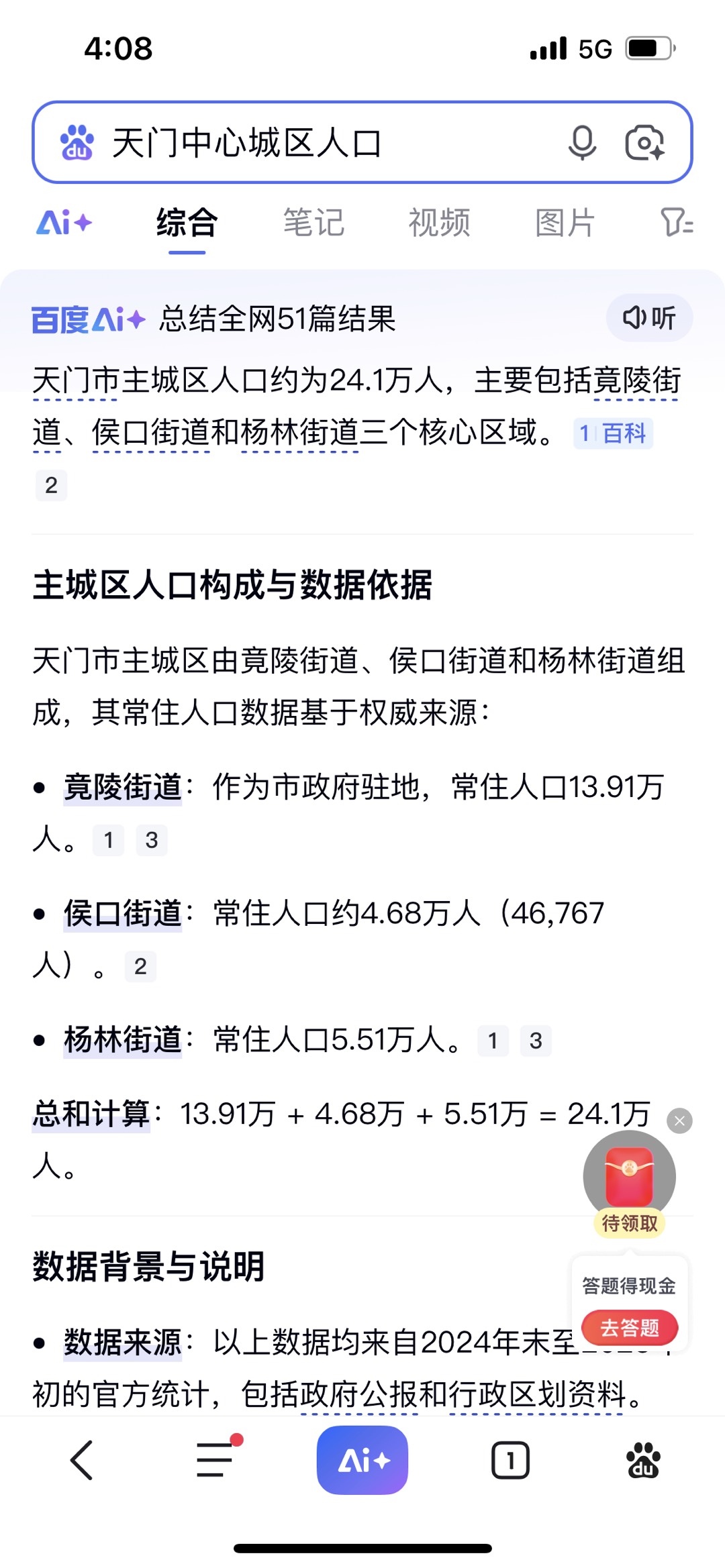725x1568 pixels.
Task: Open the 1 百科 citation source
Action: [614, 433]
